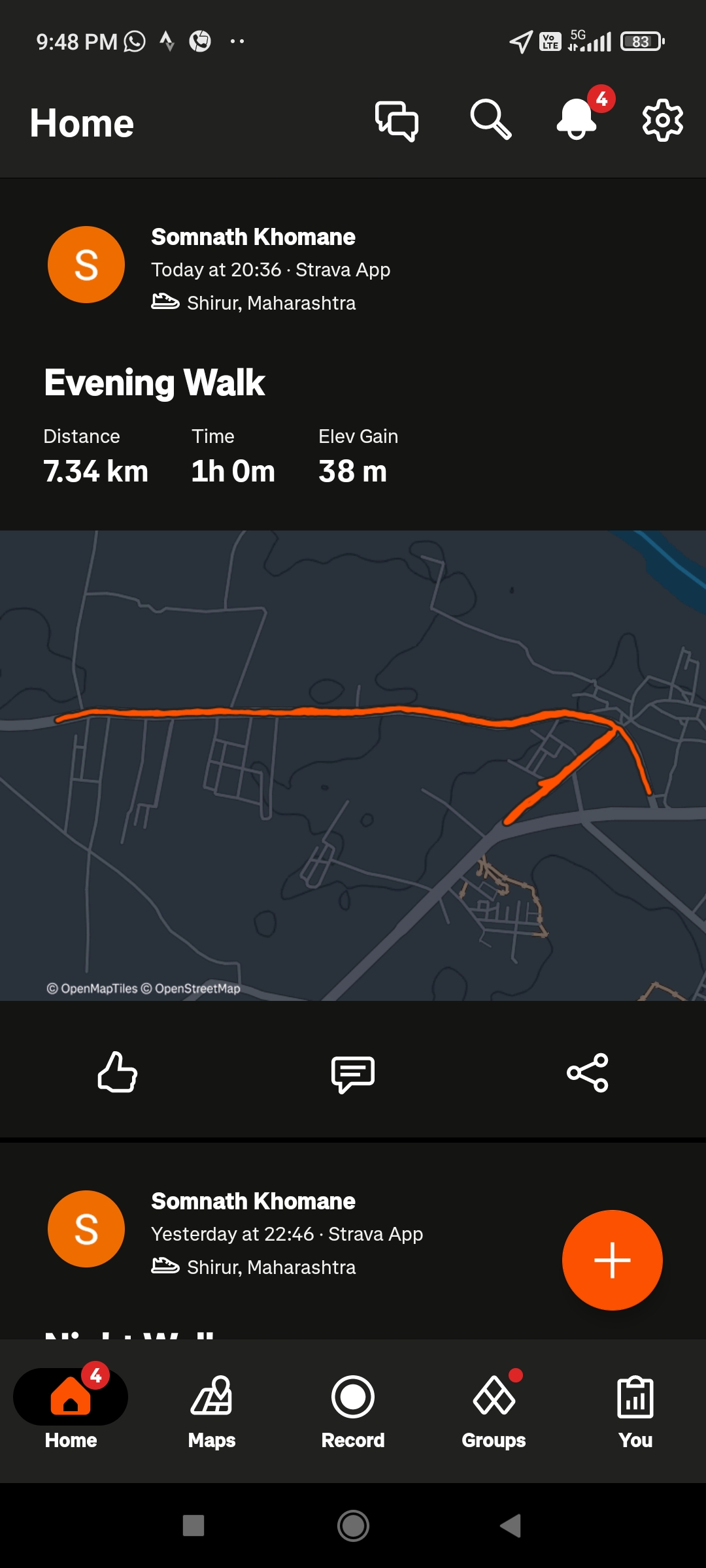Share the Evening Walk activity
The height and width of the screenshot is (1568, 706).
588,1072
